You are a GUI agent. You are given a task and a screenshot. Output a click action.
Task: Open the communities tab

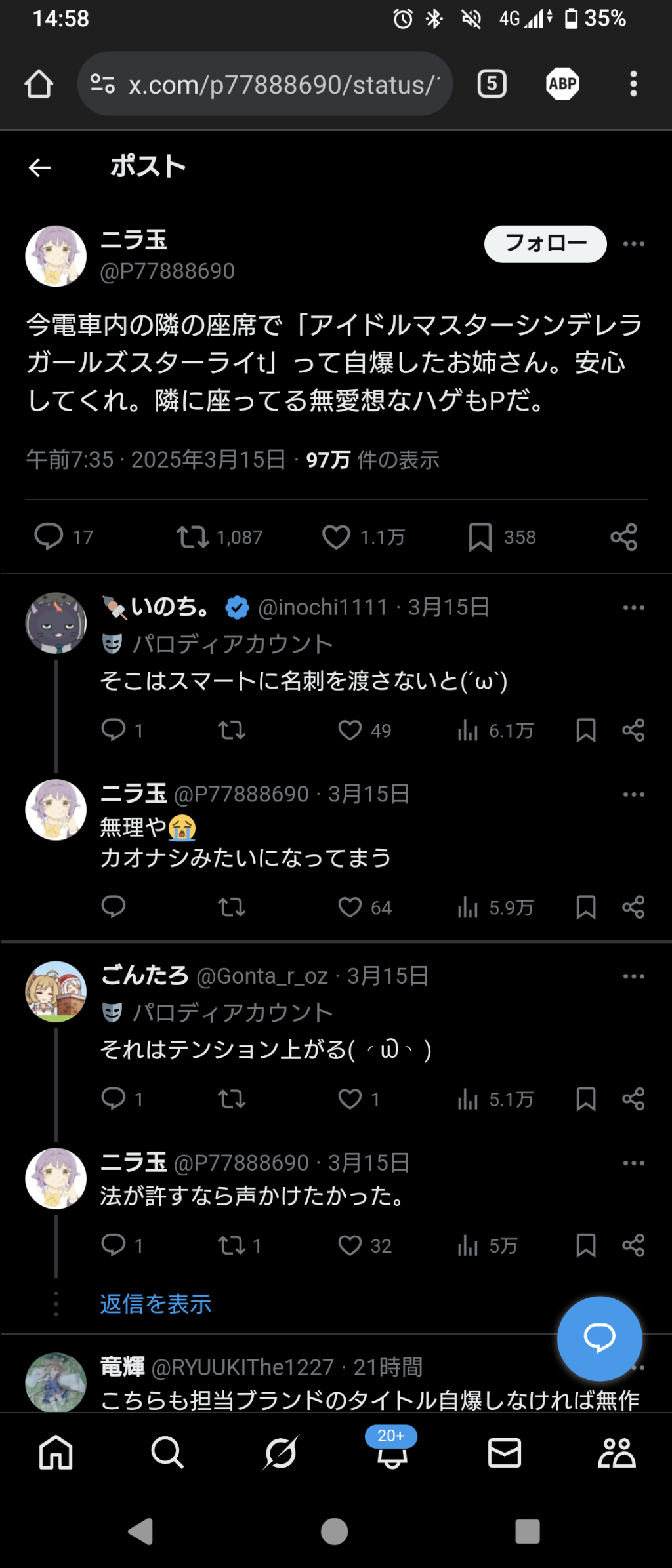(x=616, y=1453)
